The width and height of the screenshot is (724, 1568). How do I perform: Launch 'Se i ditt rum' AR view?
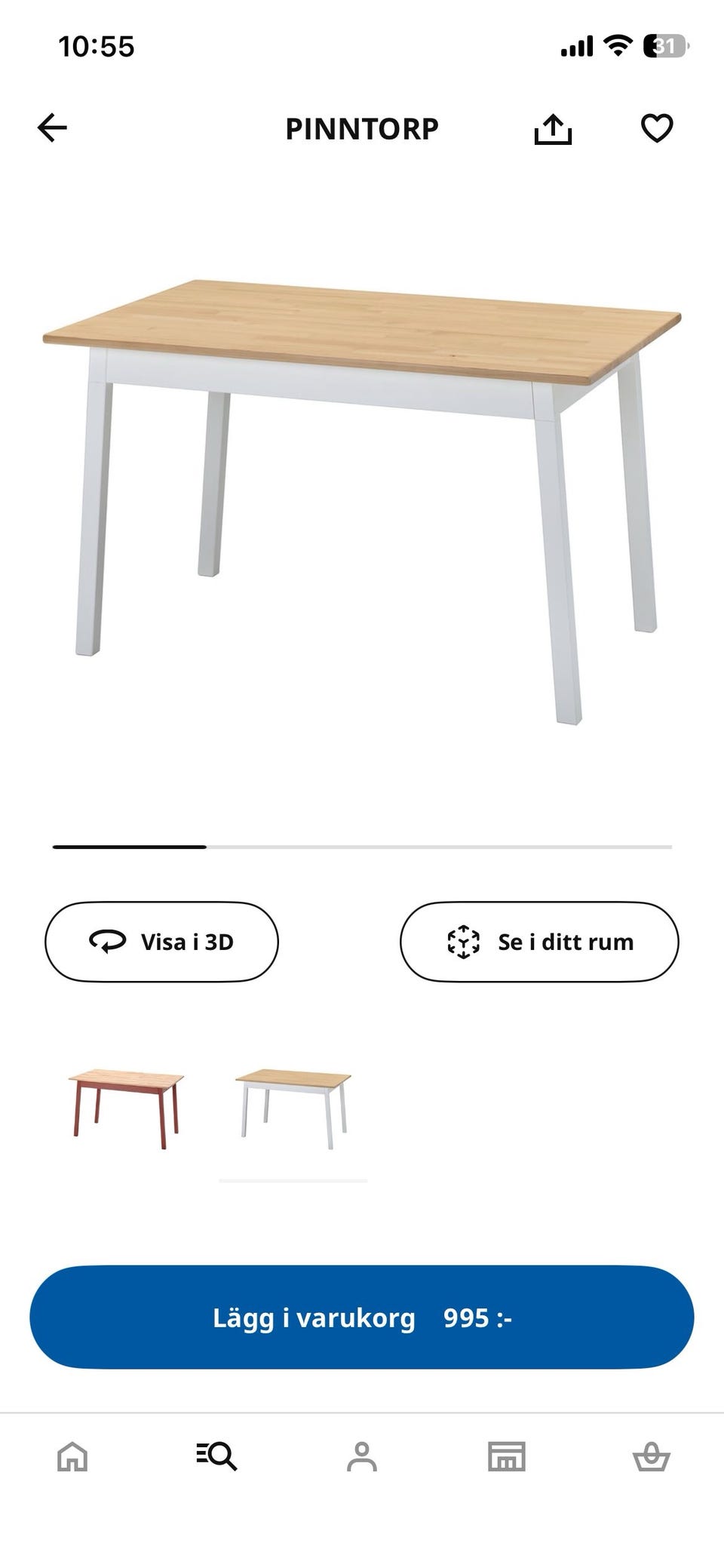click(539, 942)
